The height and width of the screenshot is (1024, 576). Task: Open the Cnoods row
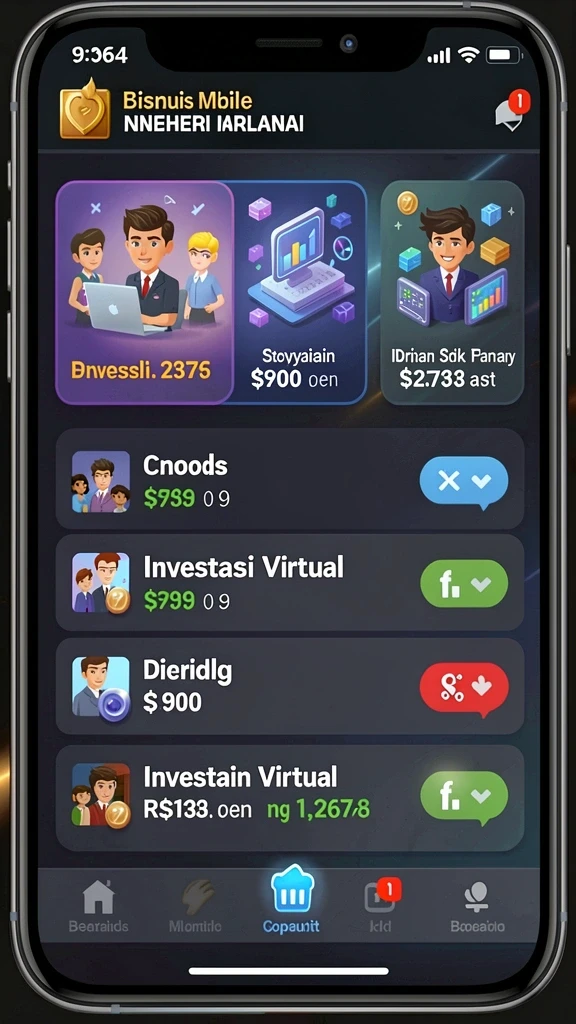pyautogui.click(x=290, y=479)
